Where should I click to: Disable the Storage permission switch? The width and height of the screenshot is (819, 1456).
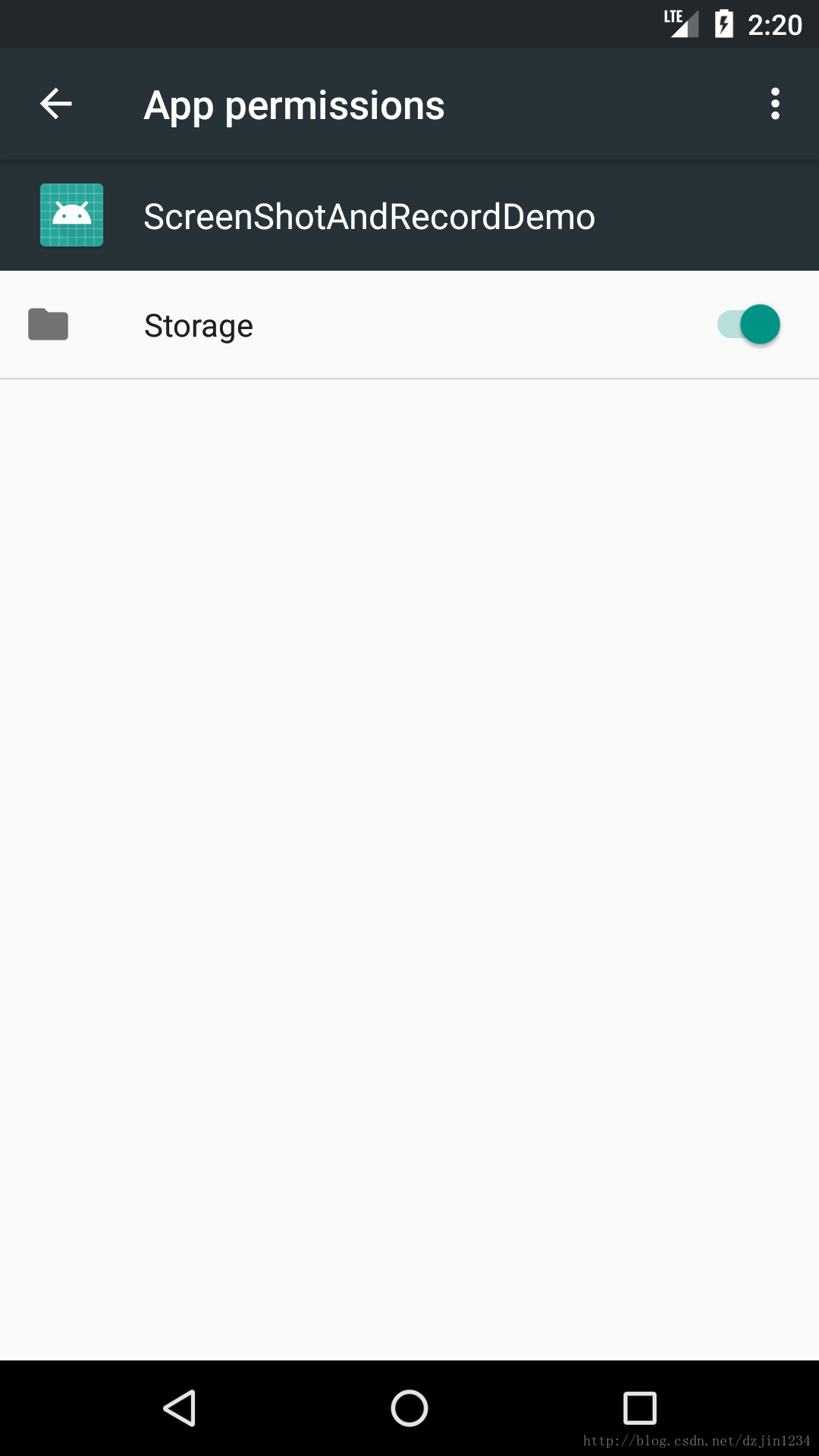point(748,325)
